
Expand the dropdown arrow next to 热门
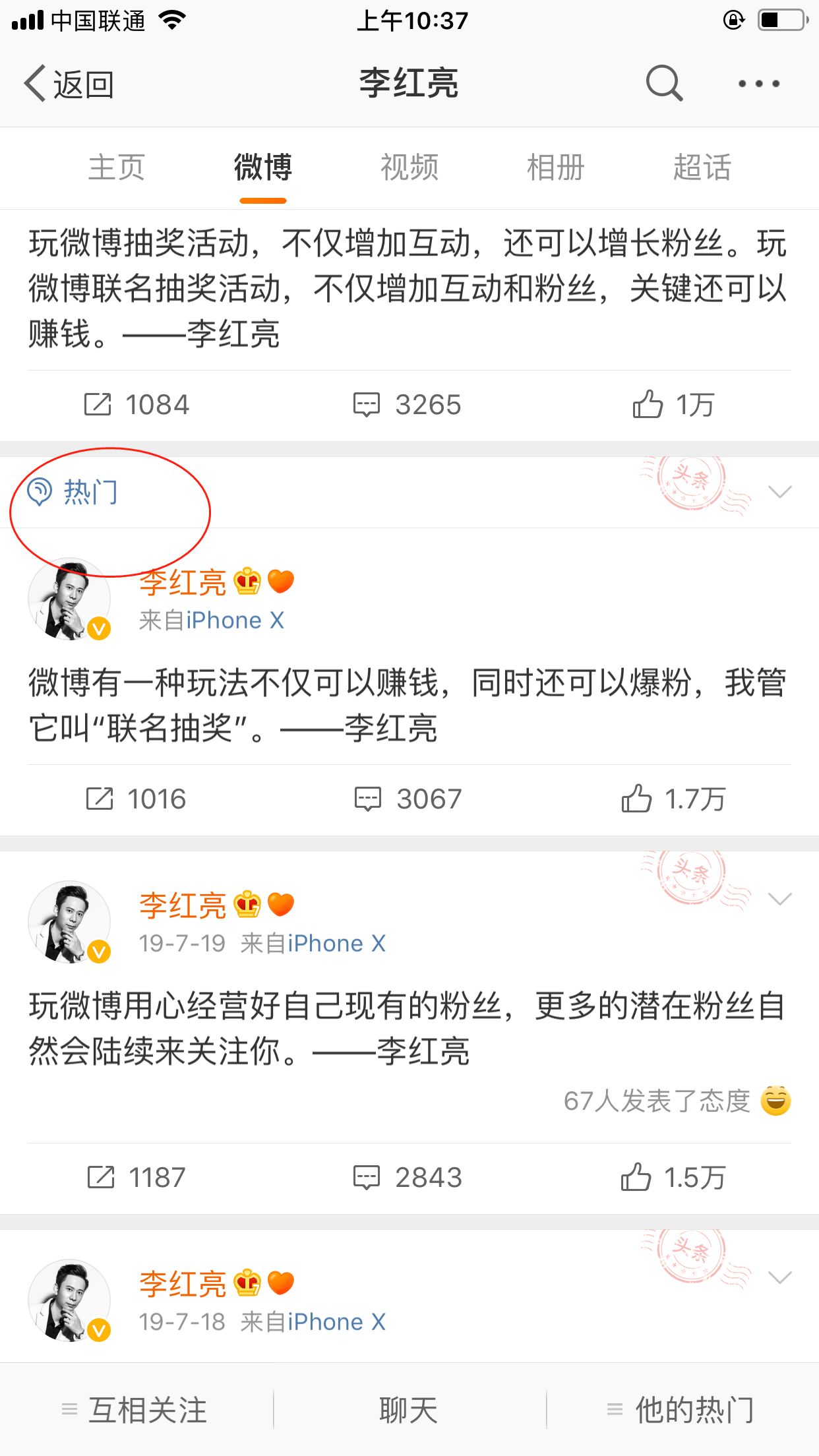pyautogui.click(x=779, y=492)
